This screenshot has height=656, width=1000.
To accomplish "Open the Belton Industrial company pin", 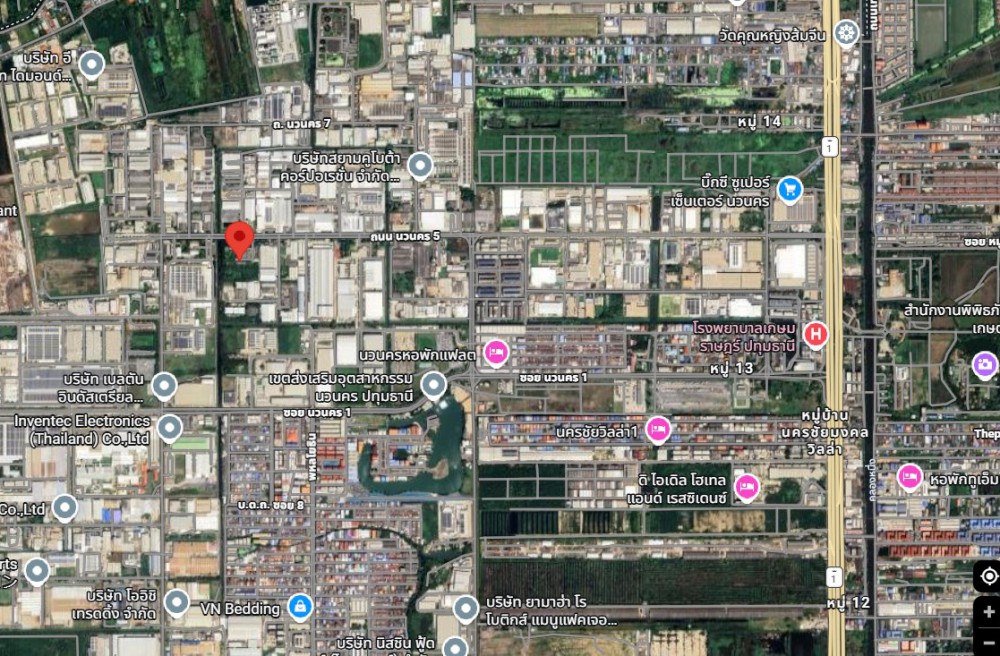I will [x=164, y=385].
